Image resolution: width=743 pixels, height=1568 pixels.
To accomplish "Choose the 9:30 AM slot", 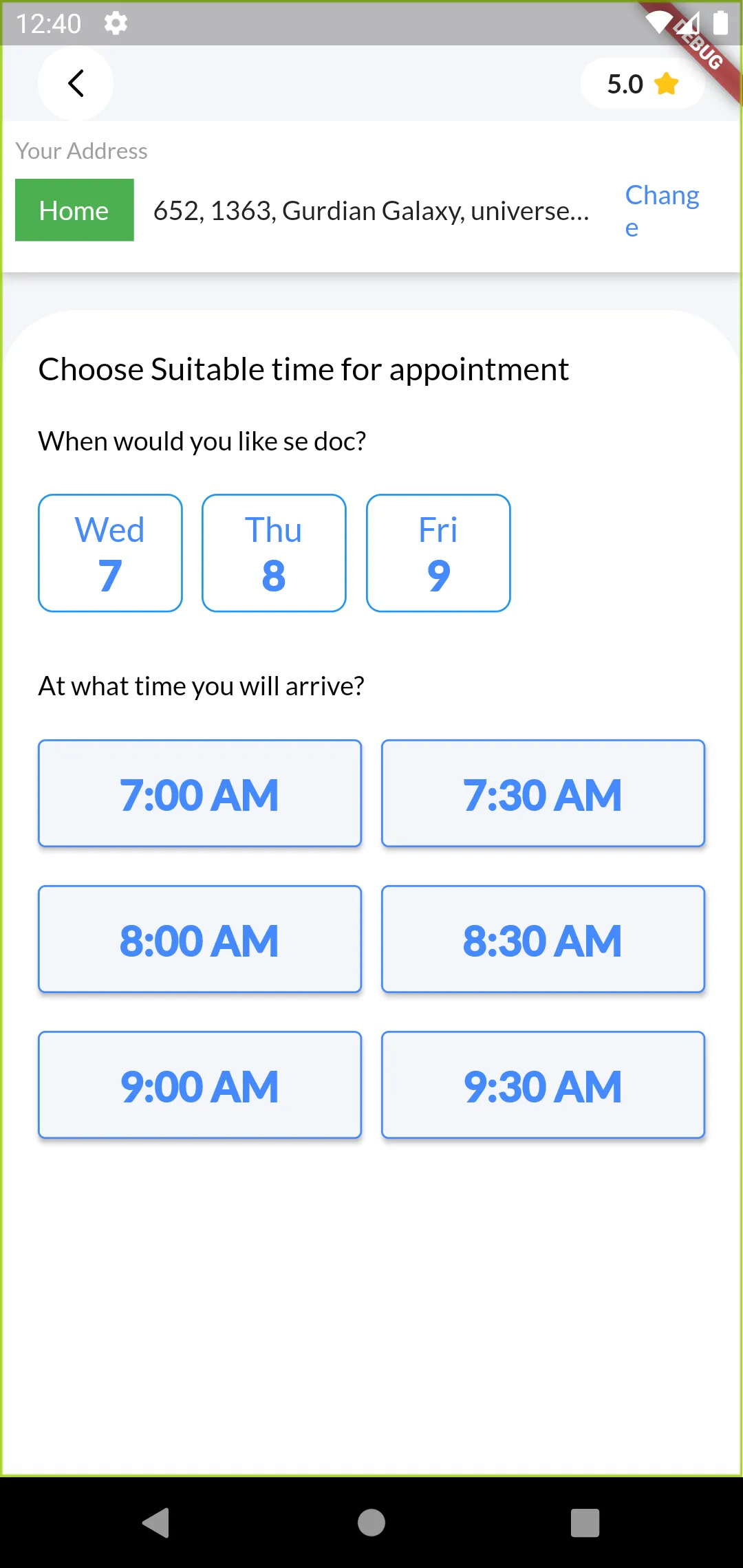I will (x=543, y=1085).
